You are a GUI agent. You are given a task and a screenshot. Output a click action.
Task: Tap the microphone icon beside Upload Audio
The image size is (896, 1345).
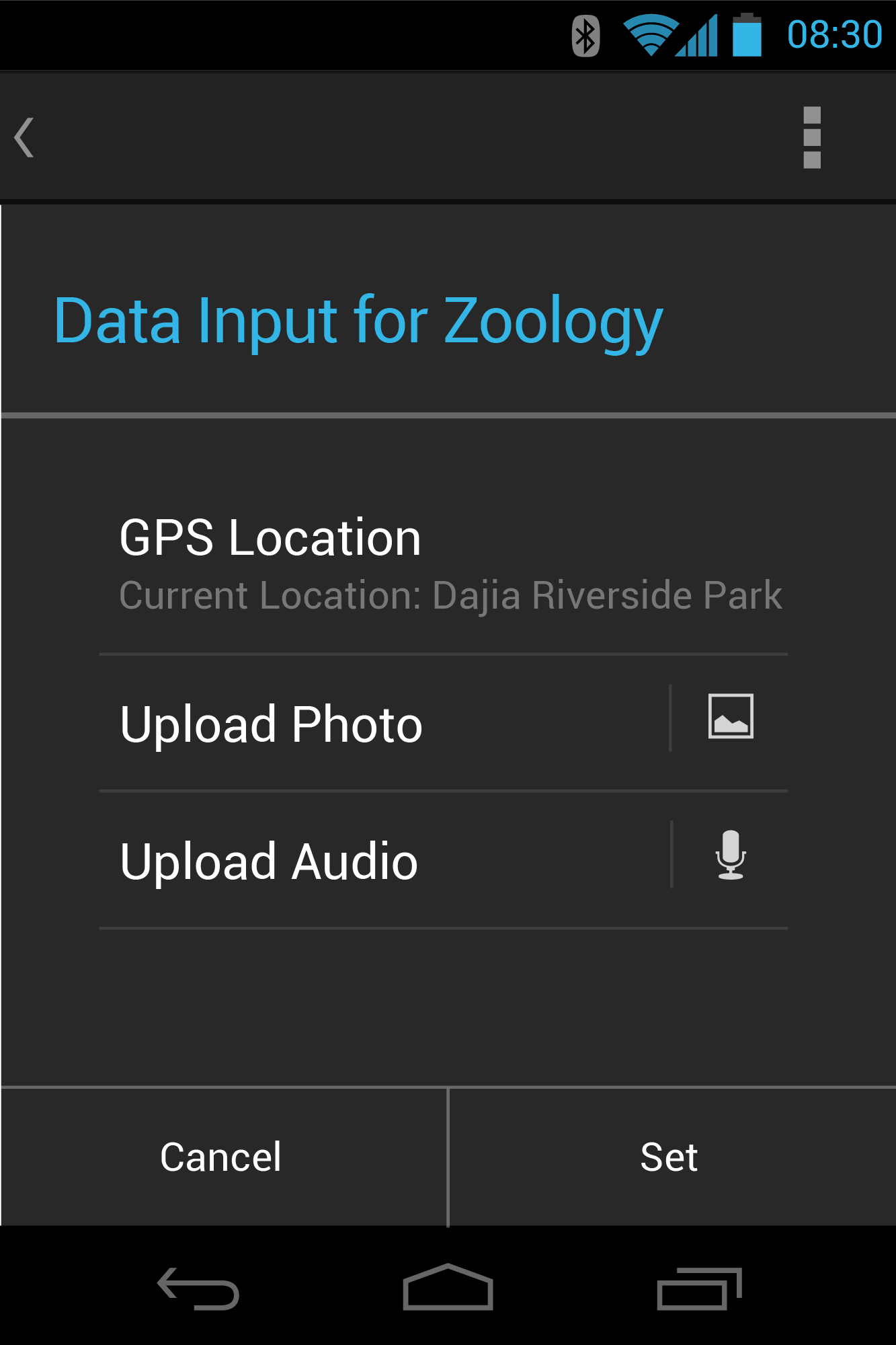click(731, 855)
